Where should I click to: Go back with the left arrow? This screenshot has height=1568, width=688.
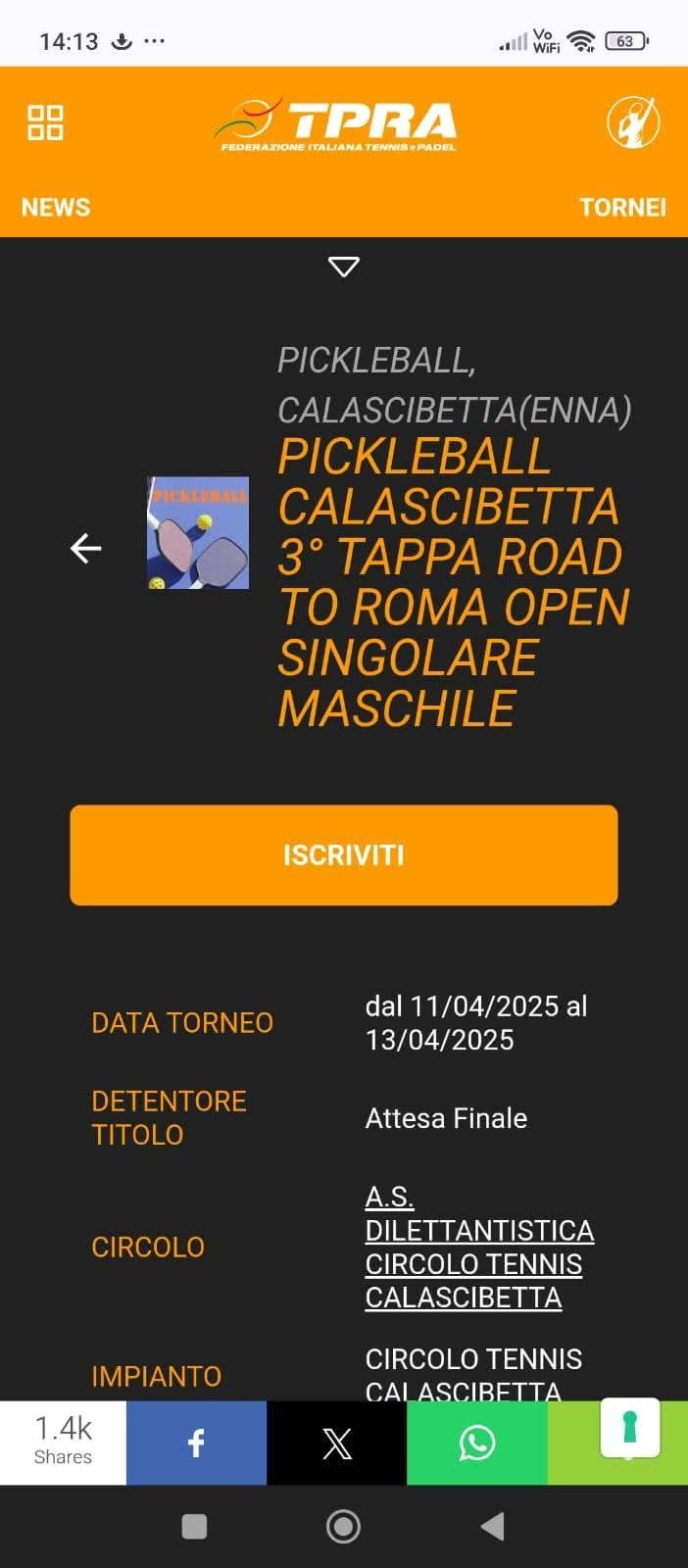[x=86, y=548]
